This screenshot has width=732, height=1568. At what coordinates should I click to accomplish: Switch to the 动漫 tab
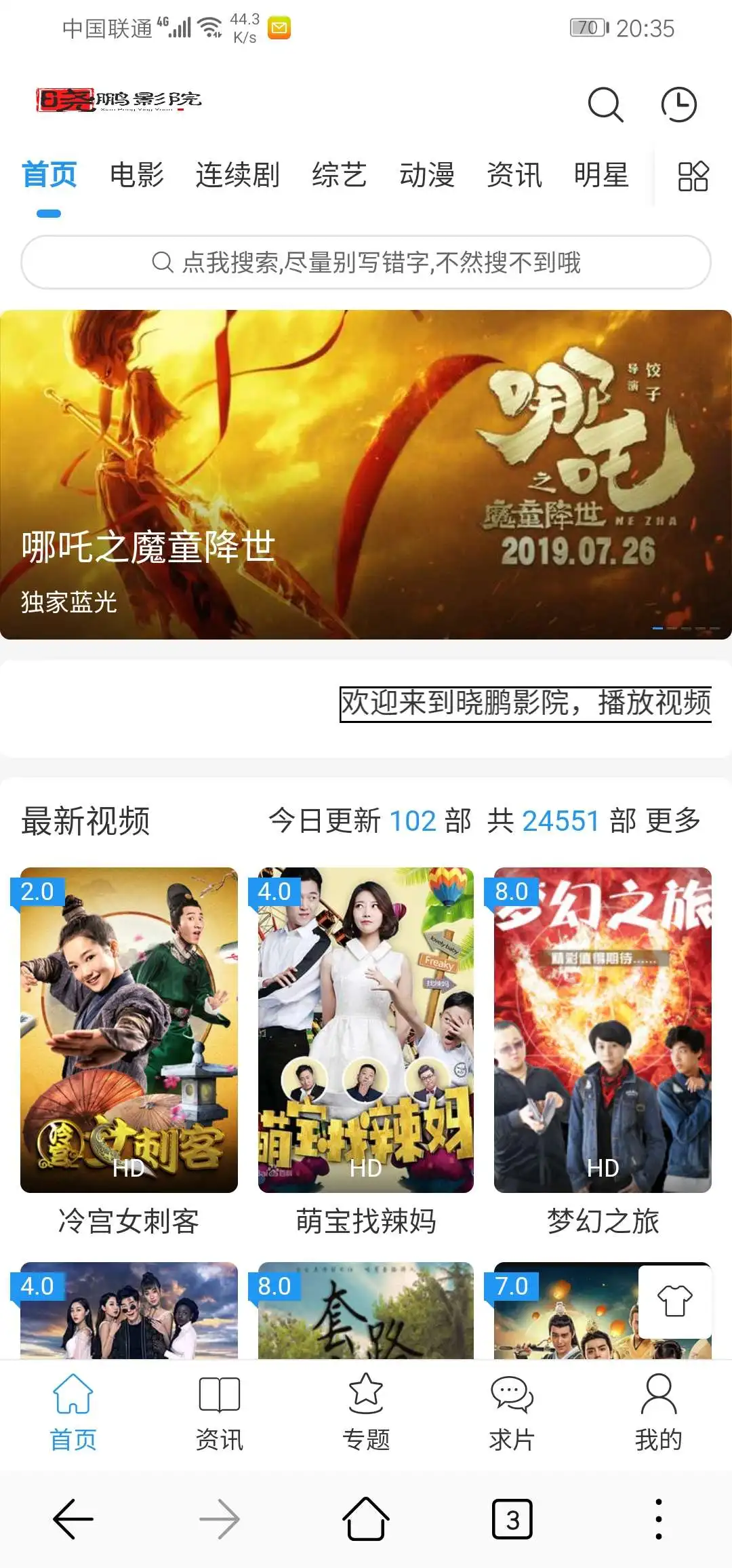[427, 175]
